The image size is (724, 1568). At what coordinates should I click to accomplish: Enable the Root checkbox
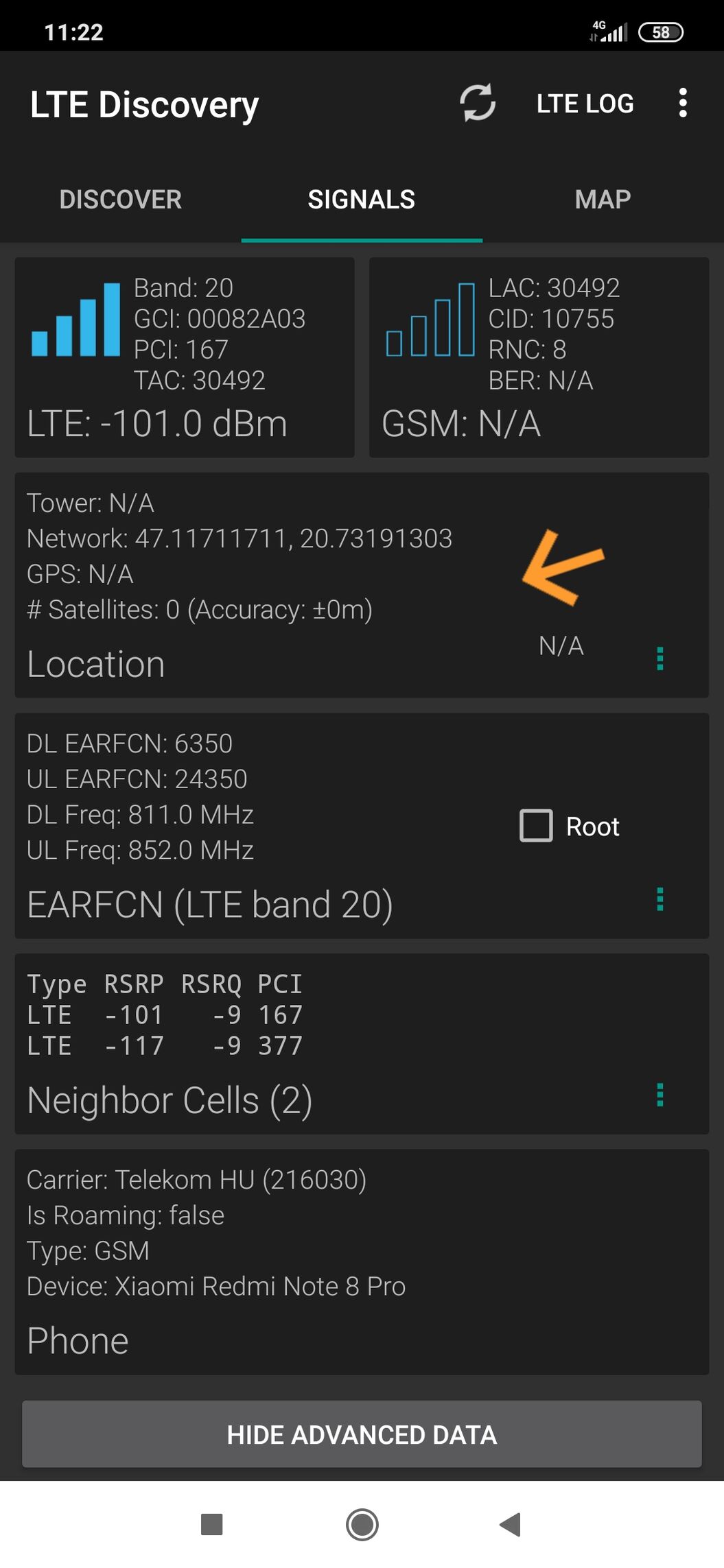click(x=537, y=826)
